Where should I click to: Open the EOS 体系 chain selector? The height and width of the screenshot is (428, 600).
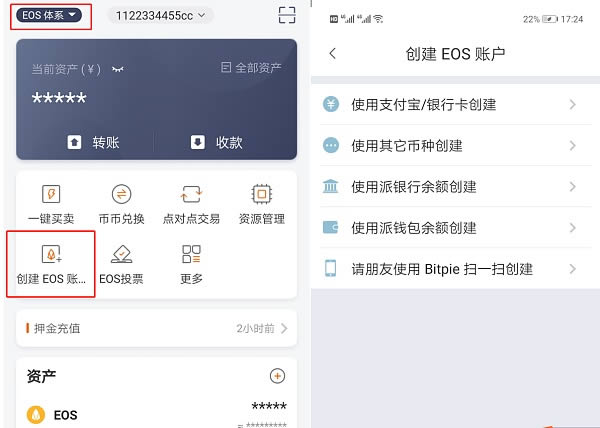coord(48,15)
